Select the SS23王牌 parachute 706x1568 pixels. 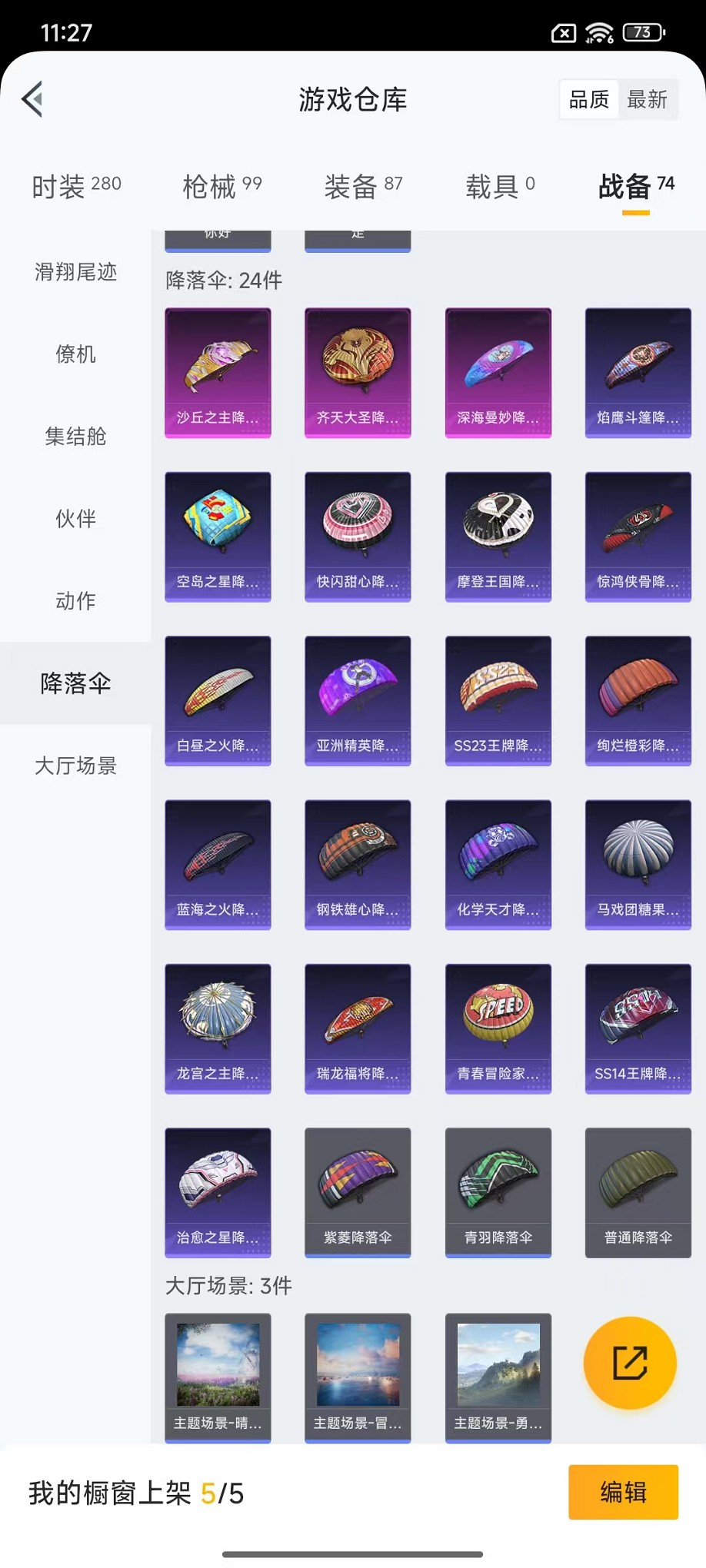498,700
